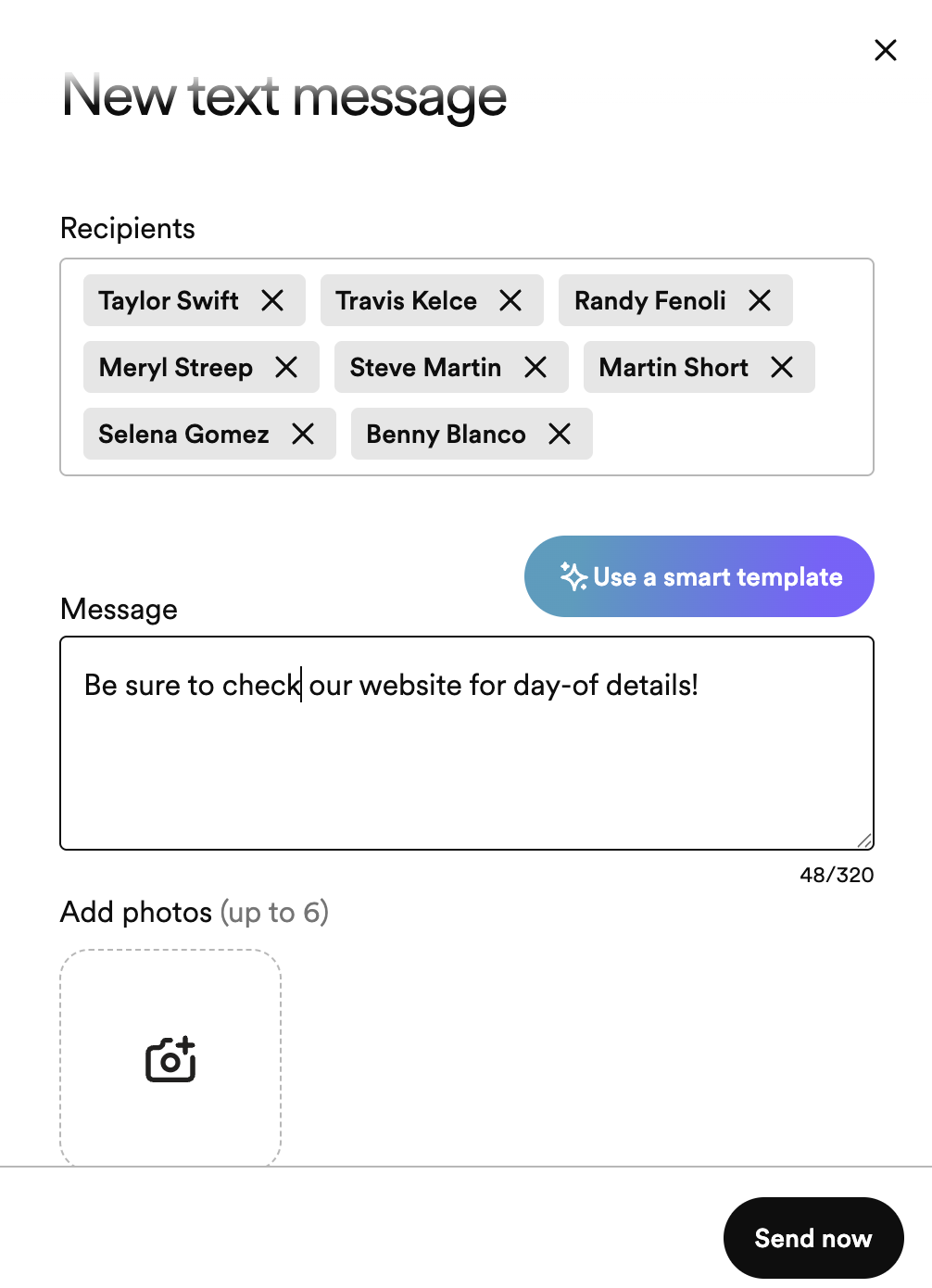Send the text message now
The width and height of the screenshot is (932, 1288).
click(x=813, y=1238)
